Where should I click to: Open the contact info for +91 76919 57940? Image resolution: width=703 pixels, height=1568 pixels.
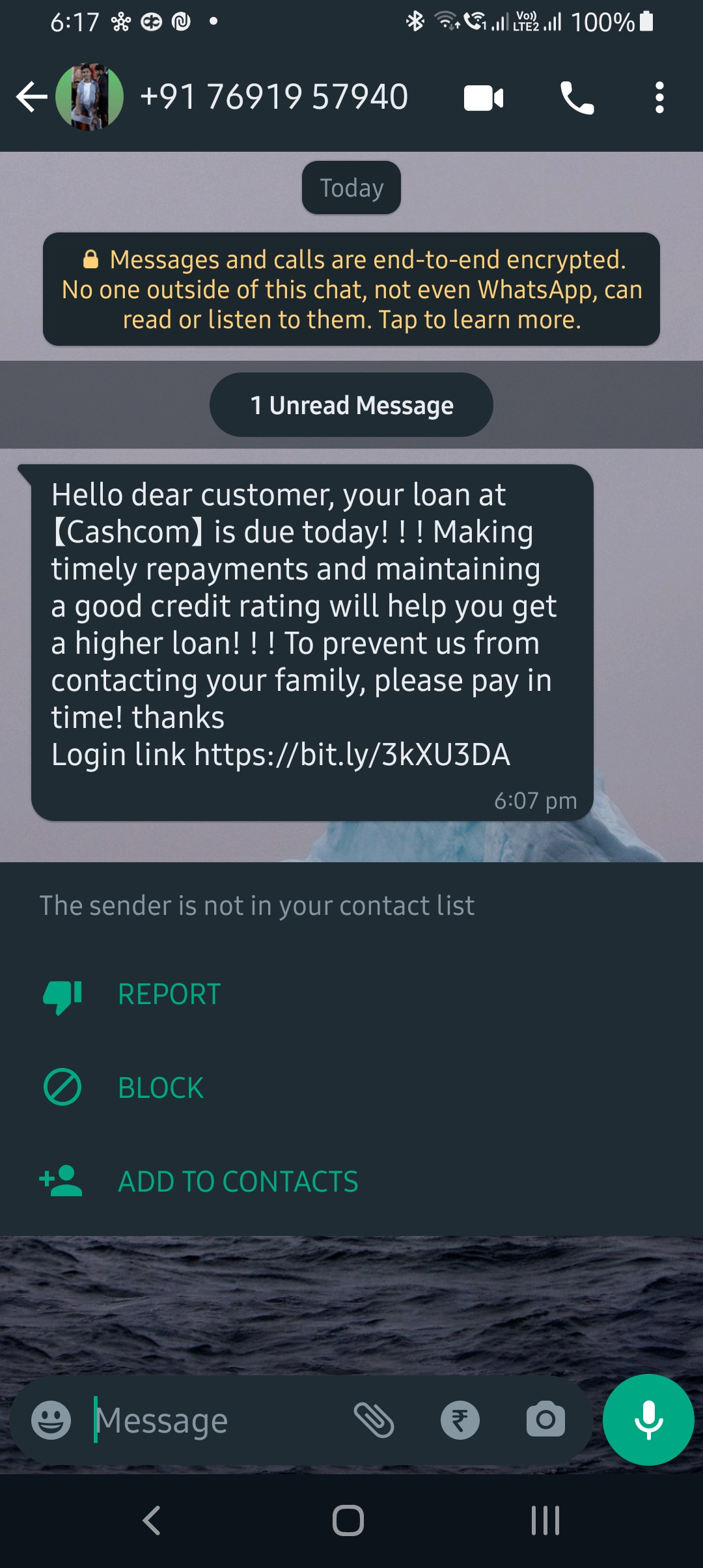[274, 98]
